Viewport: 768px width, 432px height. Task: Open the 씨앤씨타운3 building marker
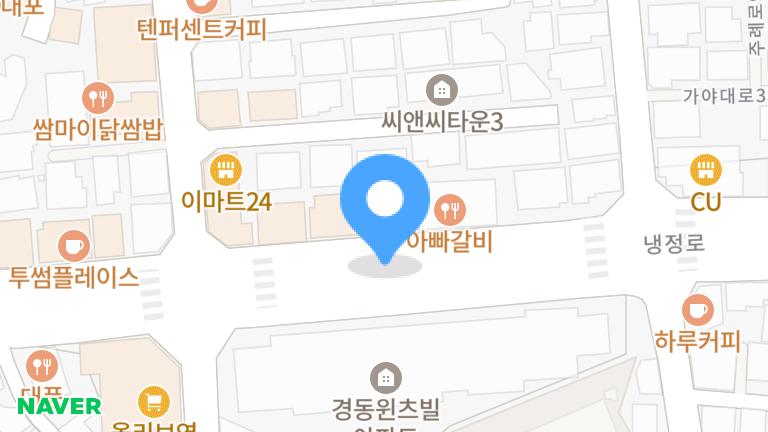(x=442, y=90)
